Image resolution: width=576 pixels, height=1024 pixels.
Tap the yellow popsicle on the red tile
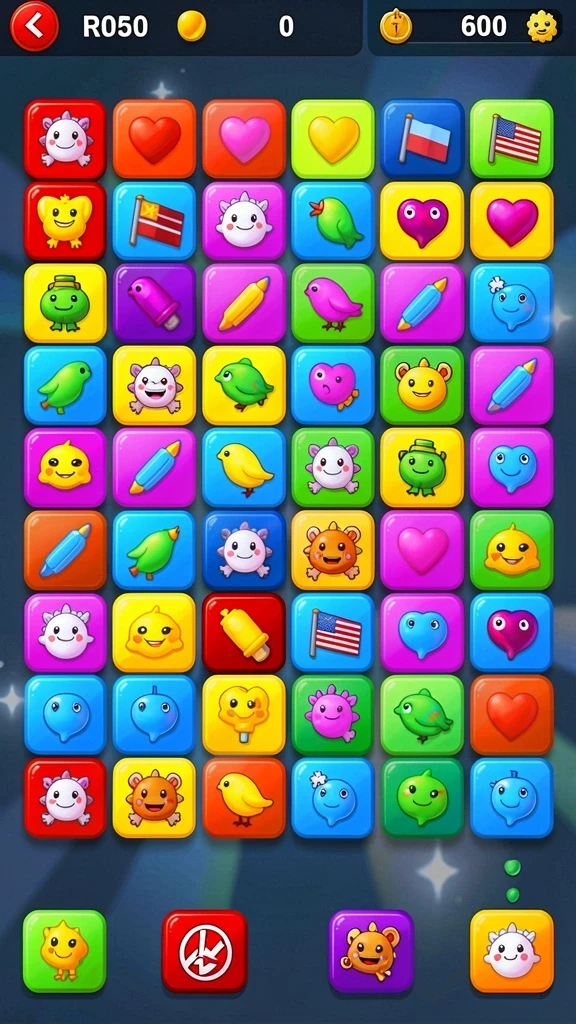click(244, 633)
